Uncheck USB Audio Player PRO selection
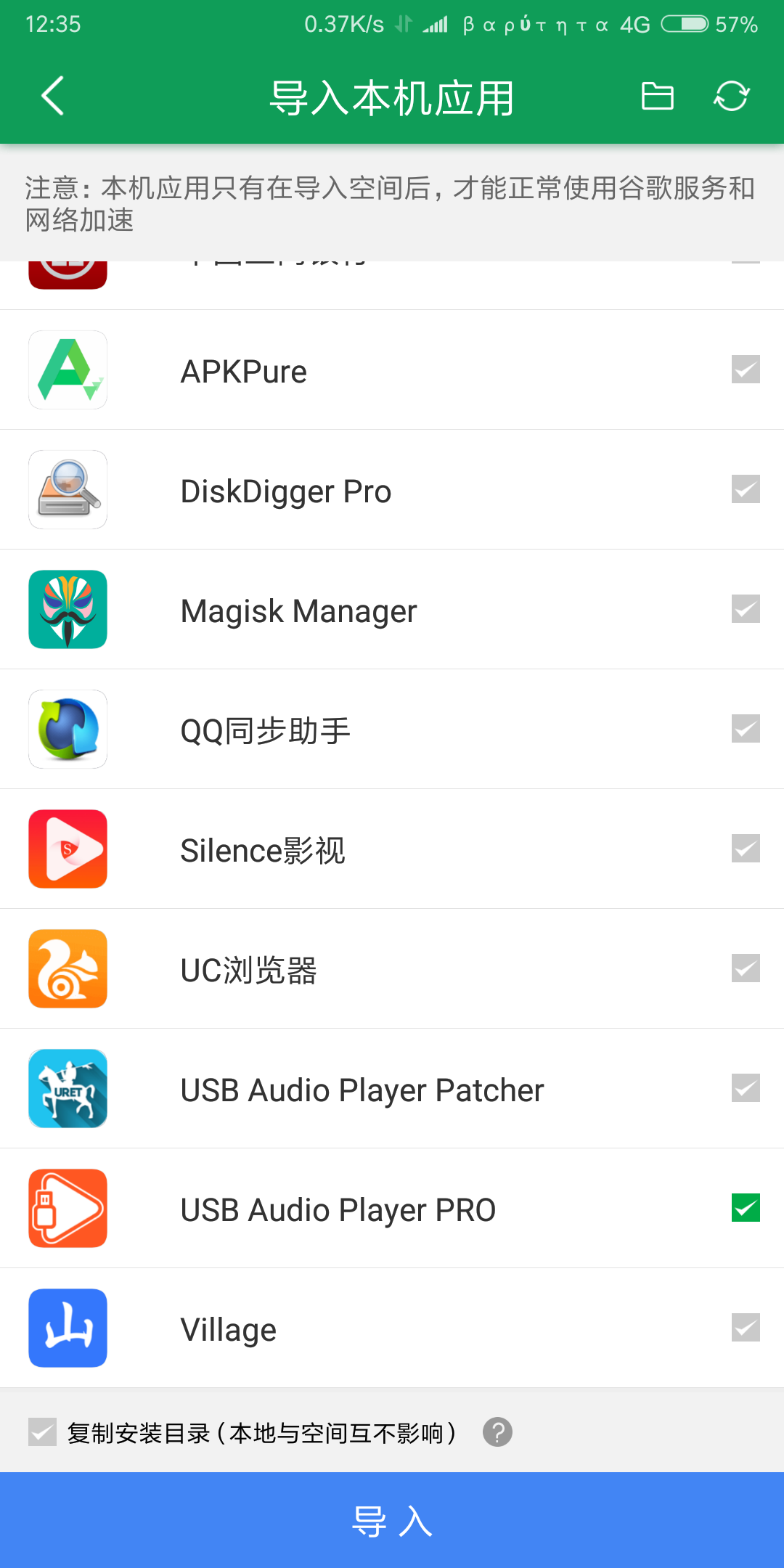 pyautogui.click(x=744, y=1208)
